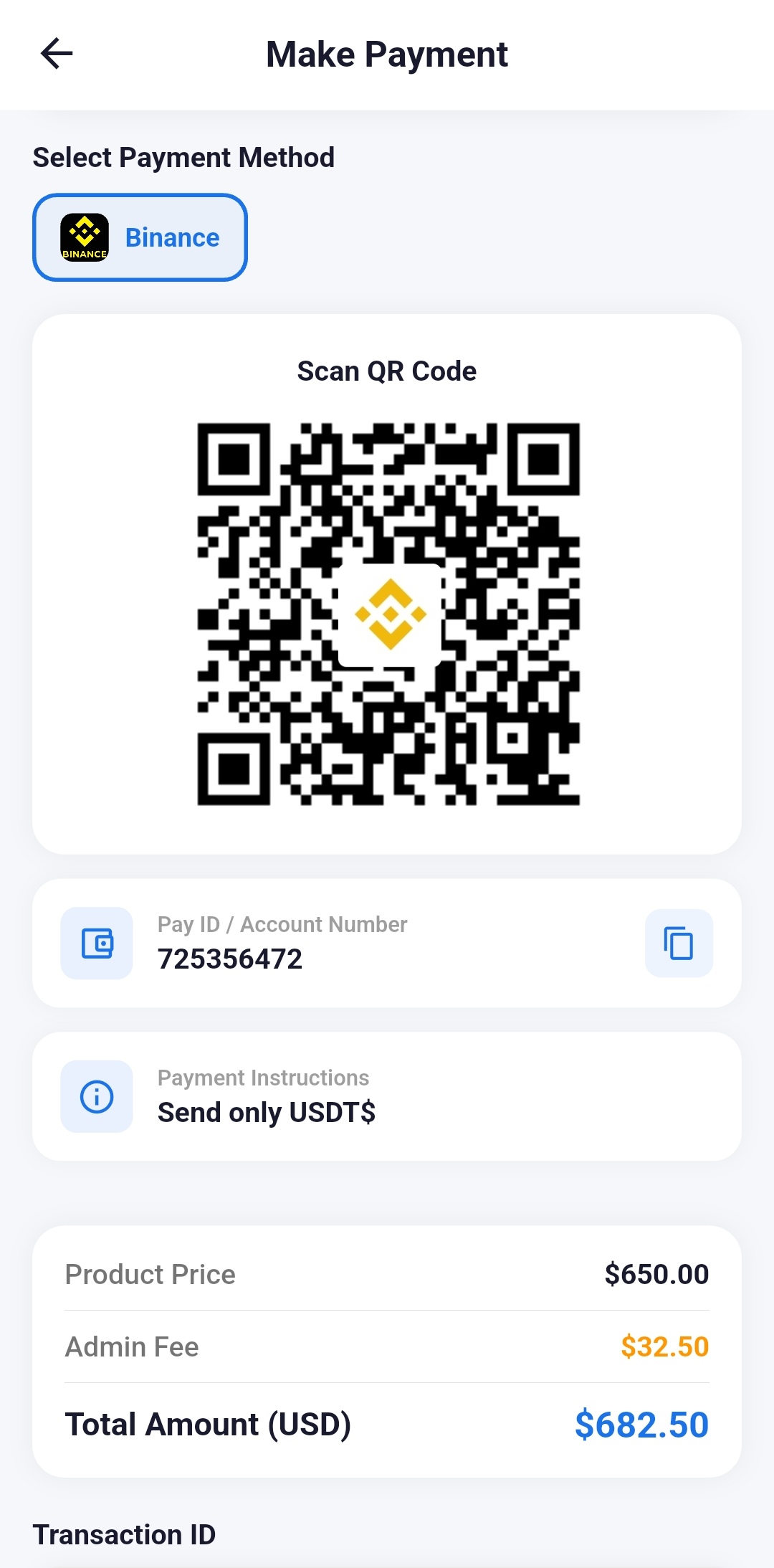Expand the Payment Instructions card
774x1568 pixels.
coord(387,1096)
